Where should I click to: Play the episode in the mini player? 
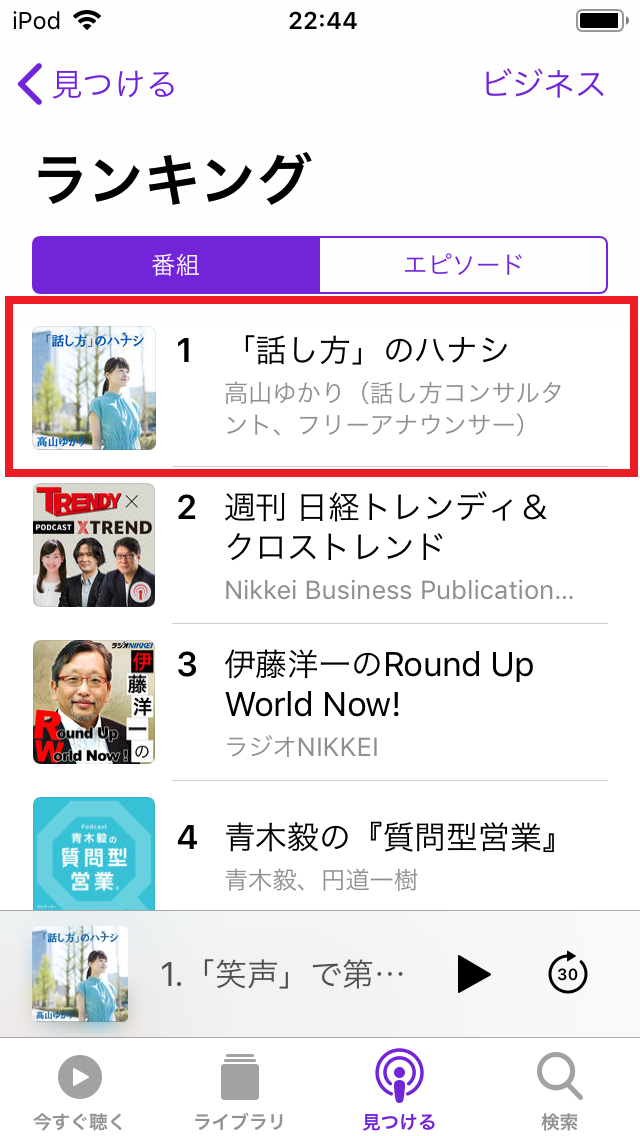474,974
